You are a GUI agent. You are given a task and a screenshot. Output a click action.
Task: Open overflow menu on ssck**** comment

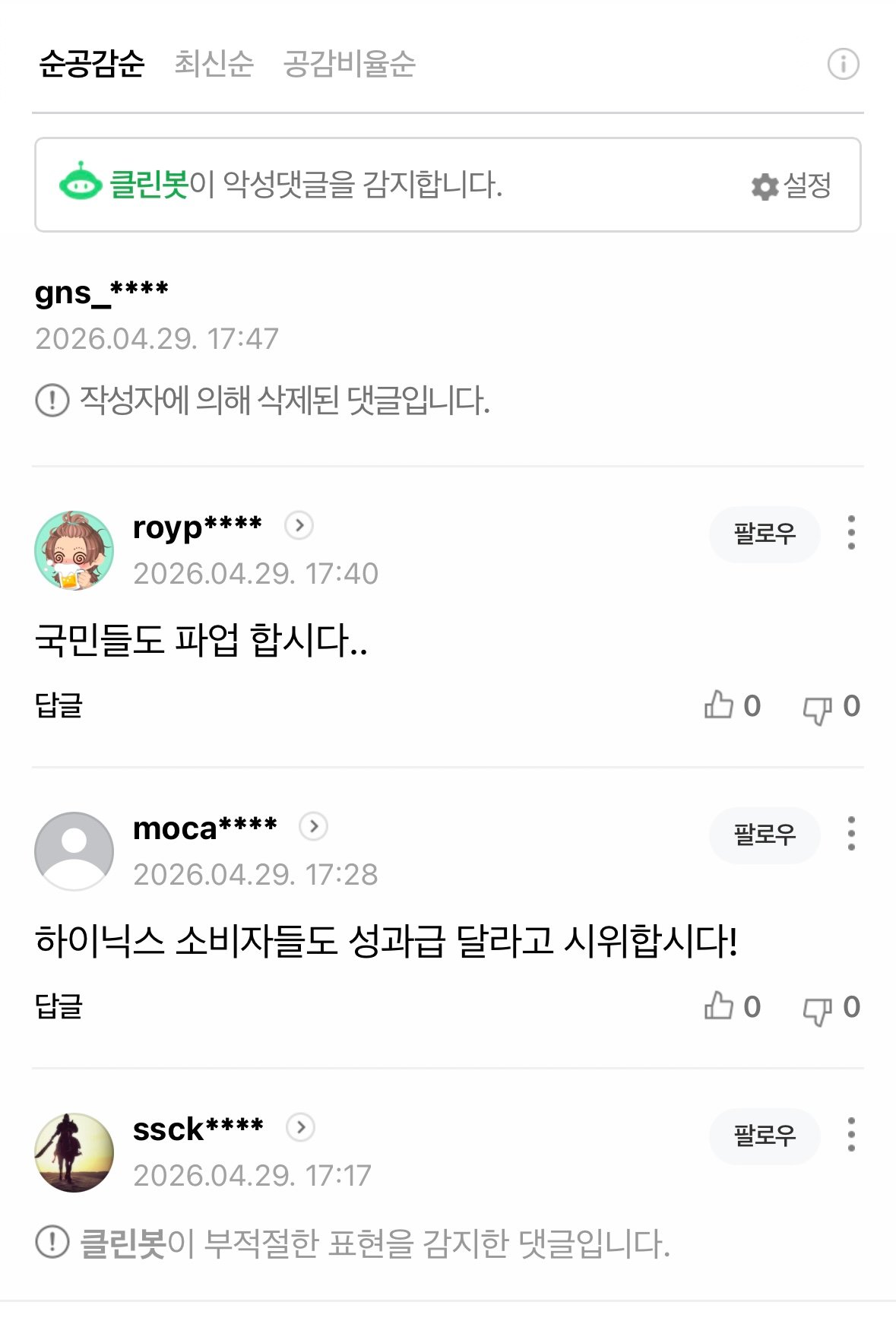pyautogui.click(x=851, y=1135)
